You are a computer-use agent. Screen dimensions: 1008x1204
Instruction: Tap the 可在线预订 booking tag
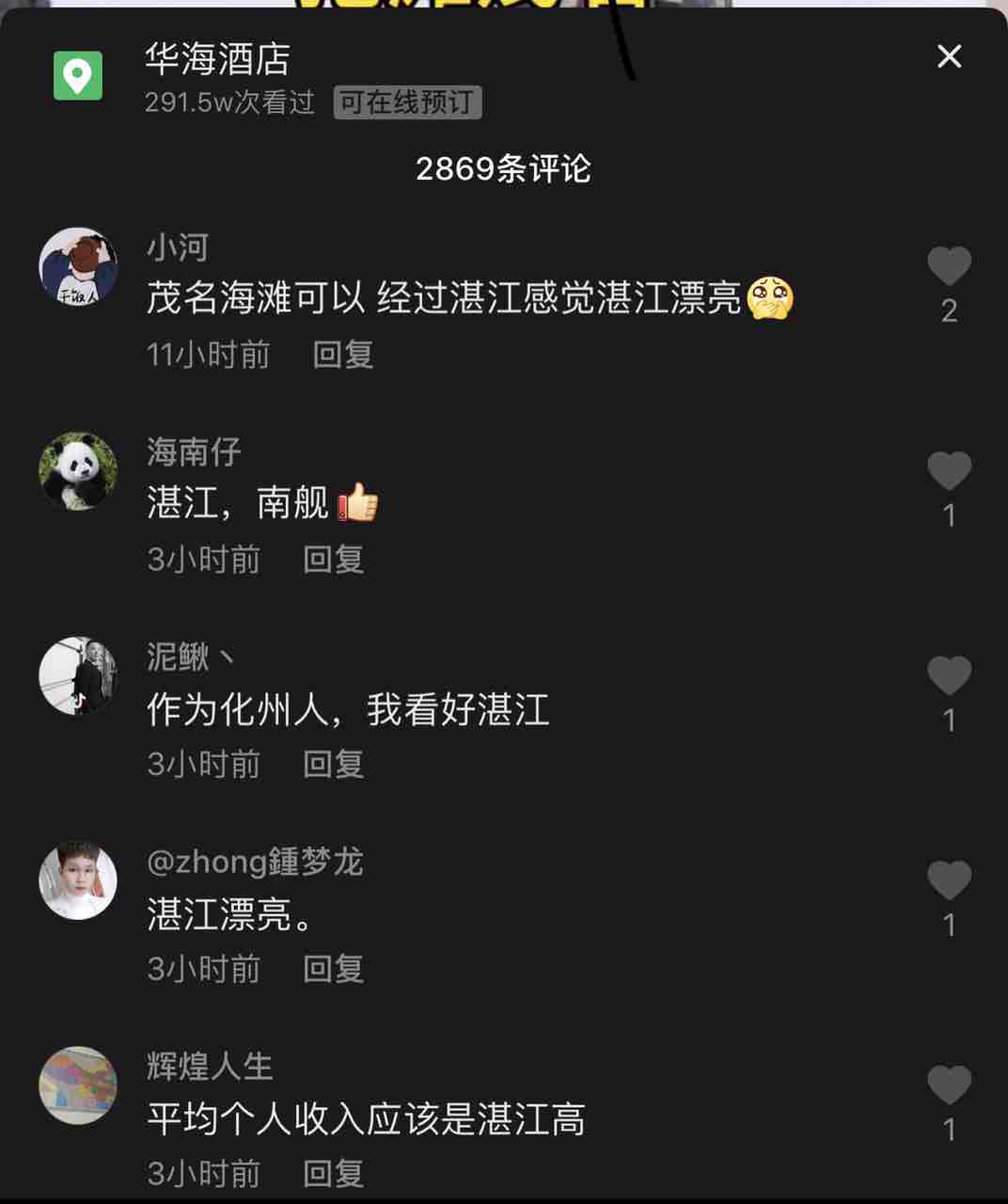point(407,103)
